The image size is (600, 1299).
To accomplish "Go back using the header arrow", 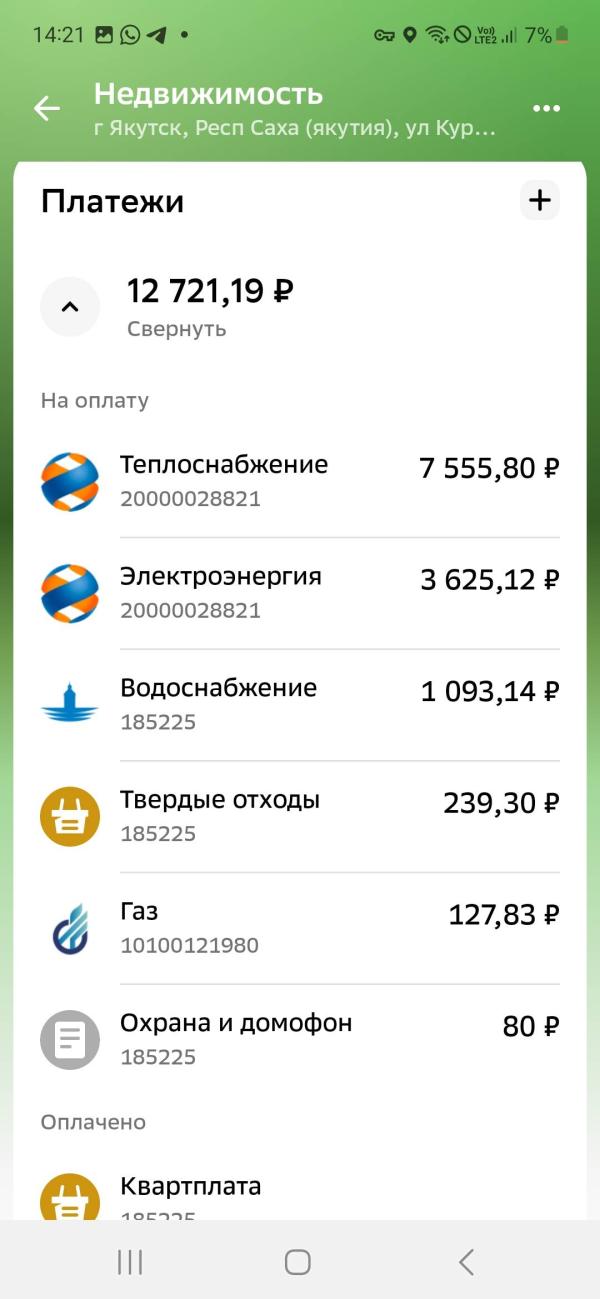I will pos(47,109).
